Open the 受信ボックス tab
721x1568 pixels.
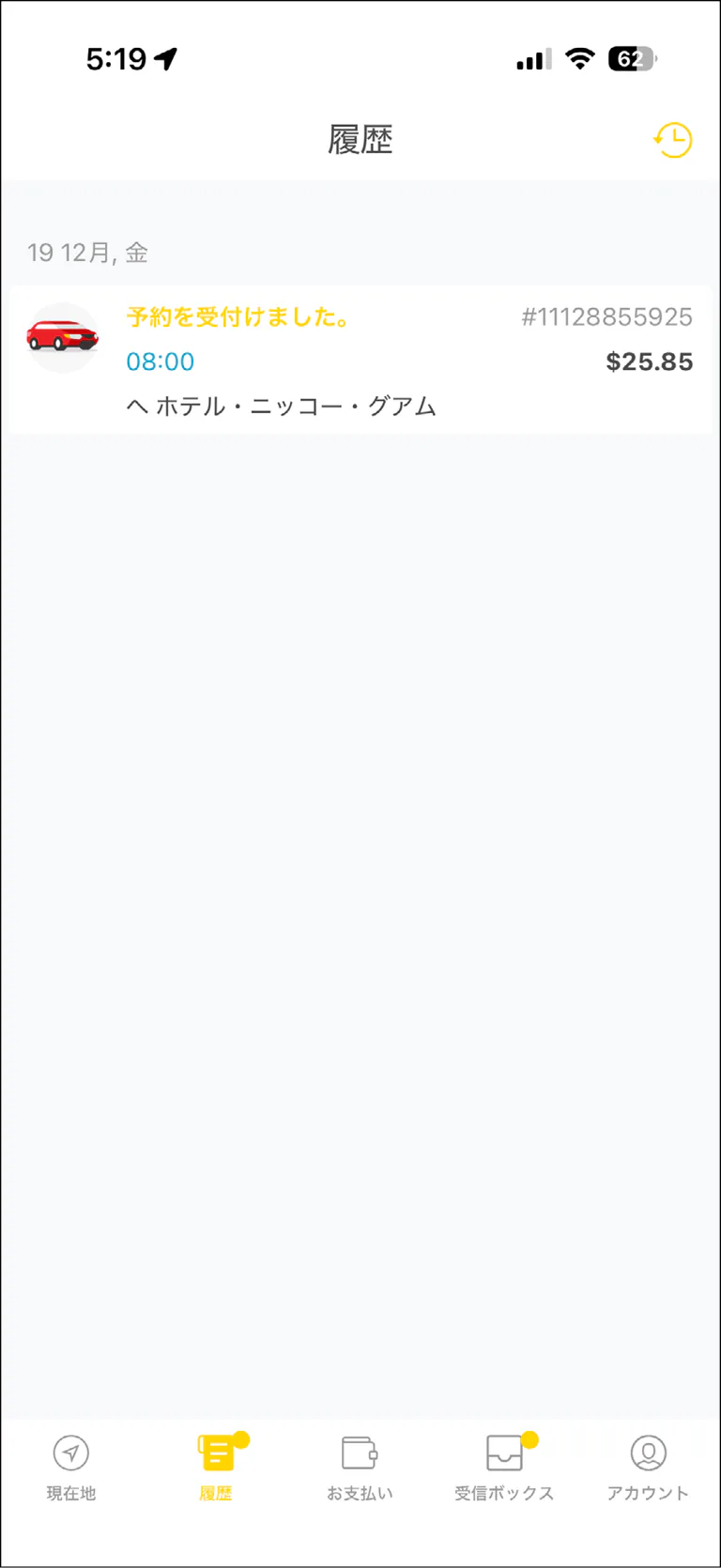504,1467
